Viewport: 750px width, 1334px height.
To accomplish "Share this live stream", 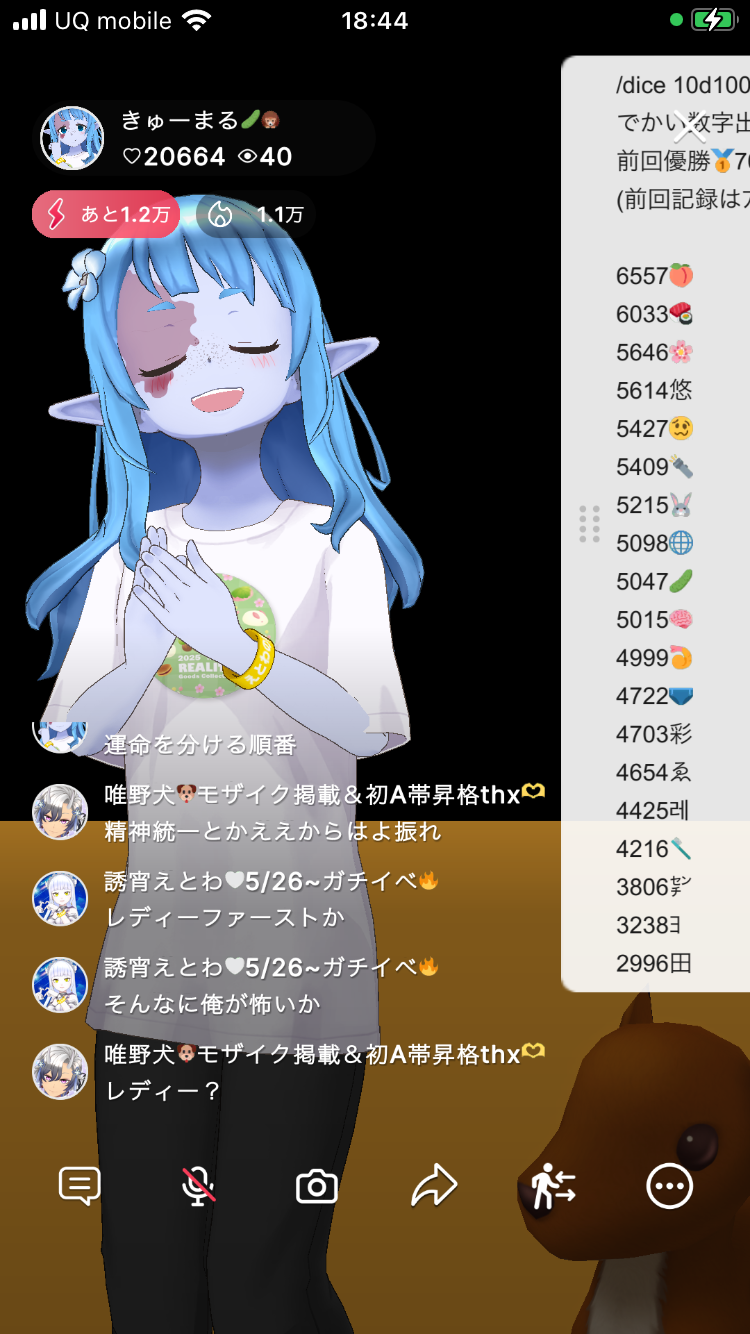I will click(434, 1186).
